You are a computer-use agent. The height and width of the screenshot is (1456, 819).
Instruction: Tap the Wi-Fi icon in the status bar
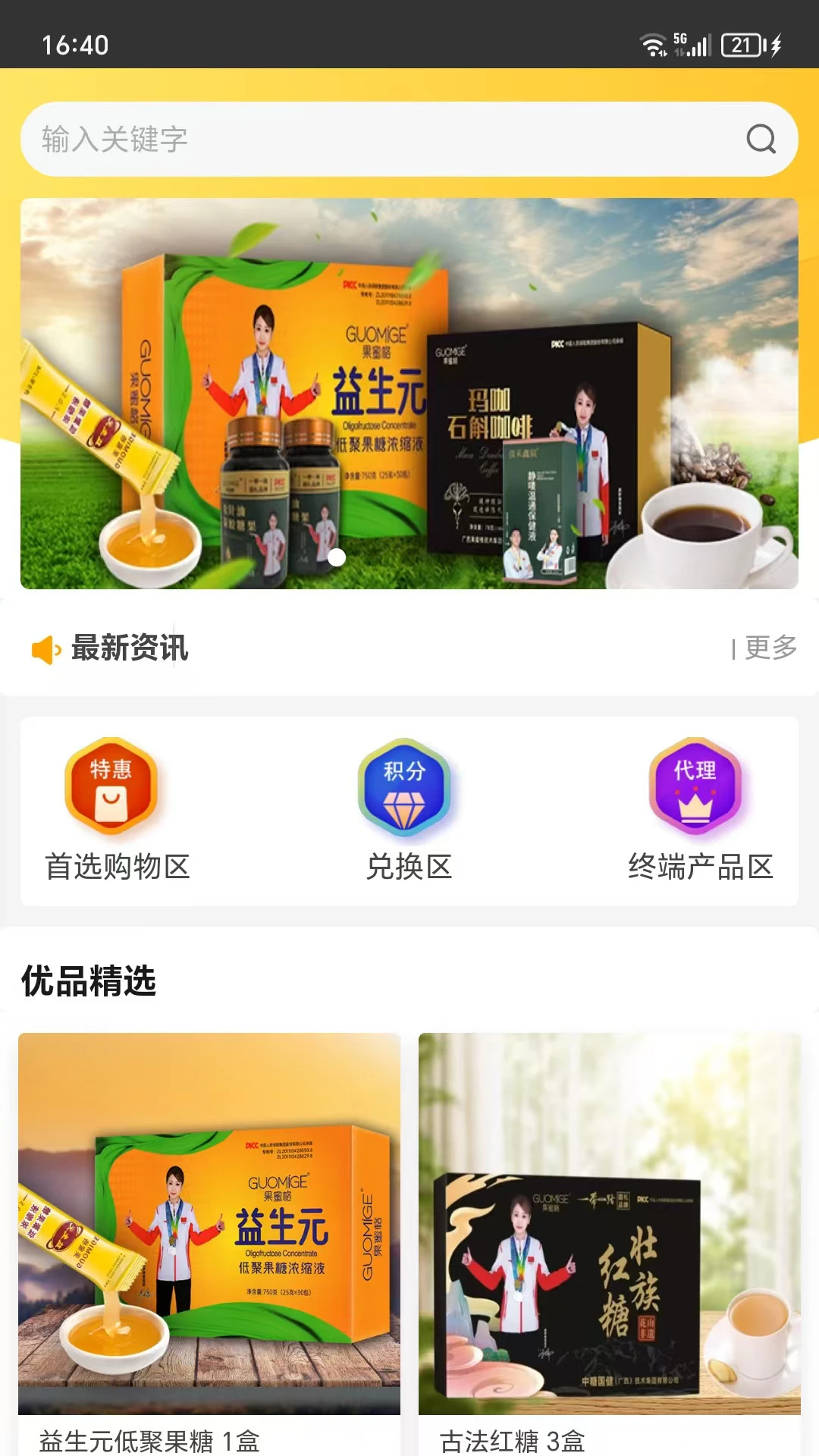(654, 44)
